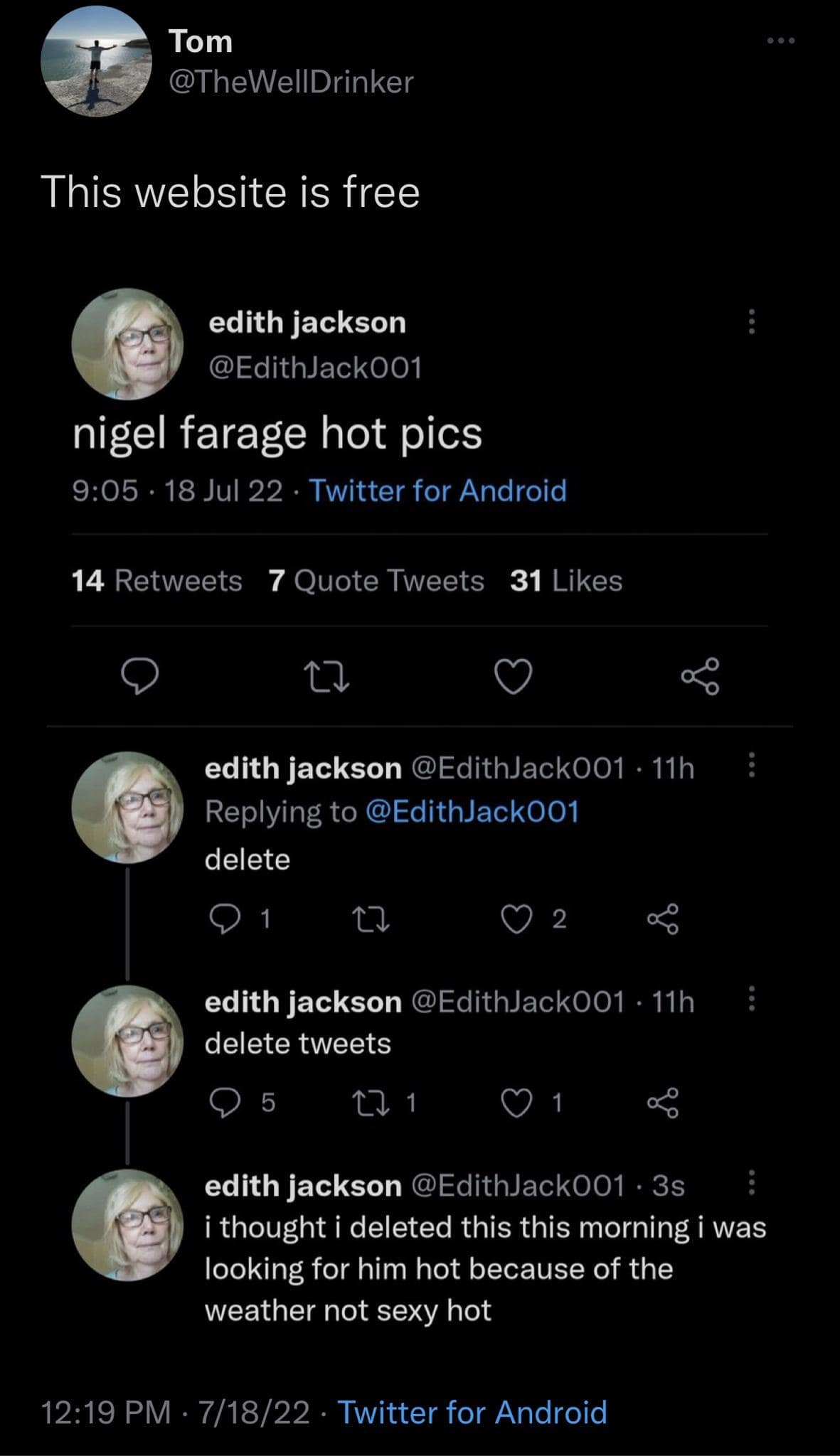Screen dimensions: 840x1456
Task: Tap the Twitter for Android link beside 7/18/22
Action: [x=472, y=1412]
